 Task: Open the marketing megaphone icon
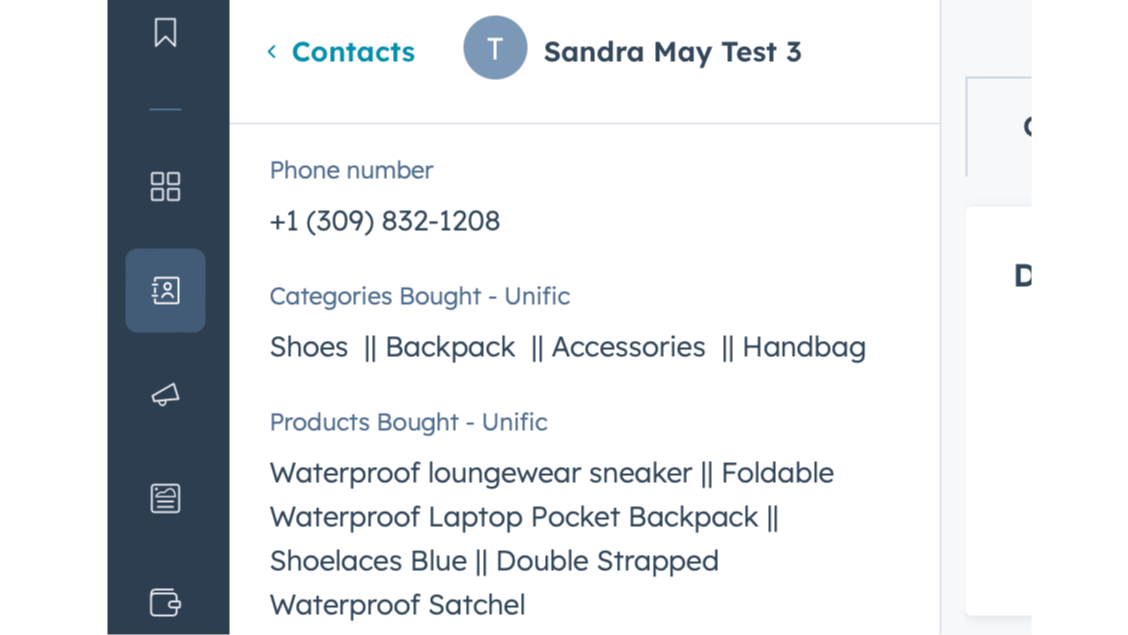[x=166, y=395]
